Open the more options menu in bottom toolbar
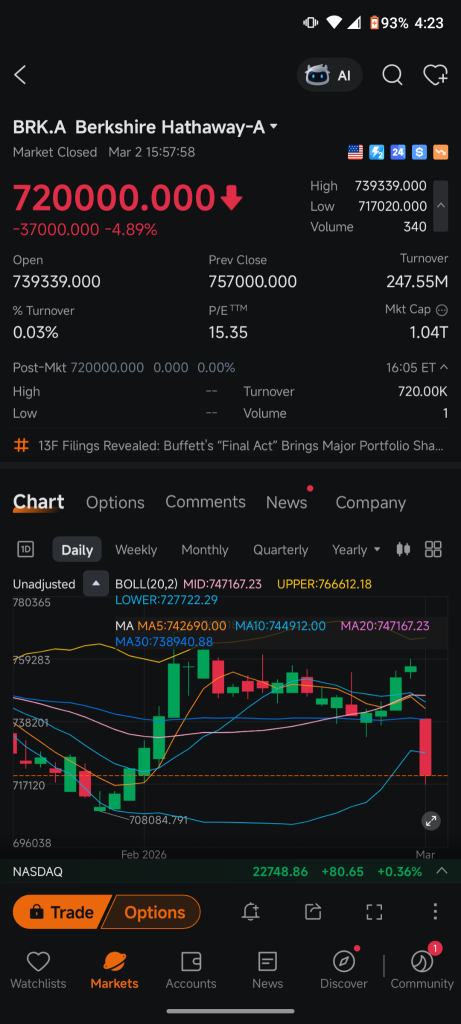461x1024 pixels. [435, 912]
